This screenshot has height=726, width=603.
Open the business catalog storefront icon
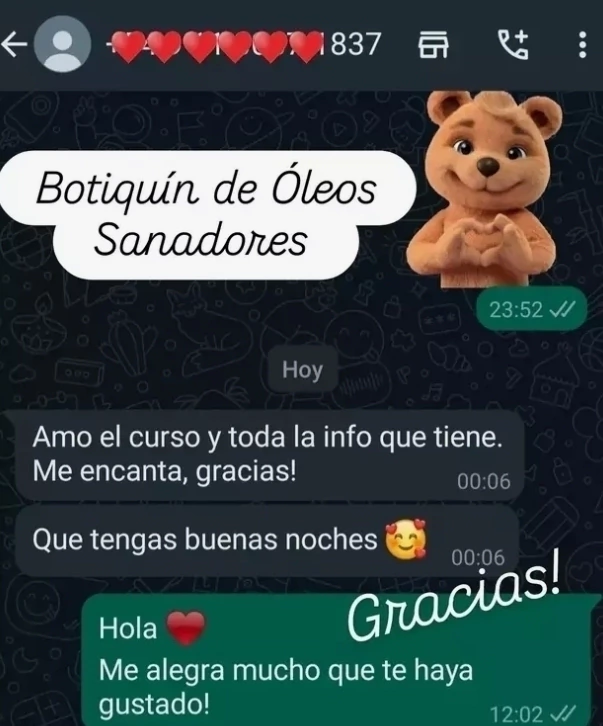tap(432, 45)
